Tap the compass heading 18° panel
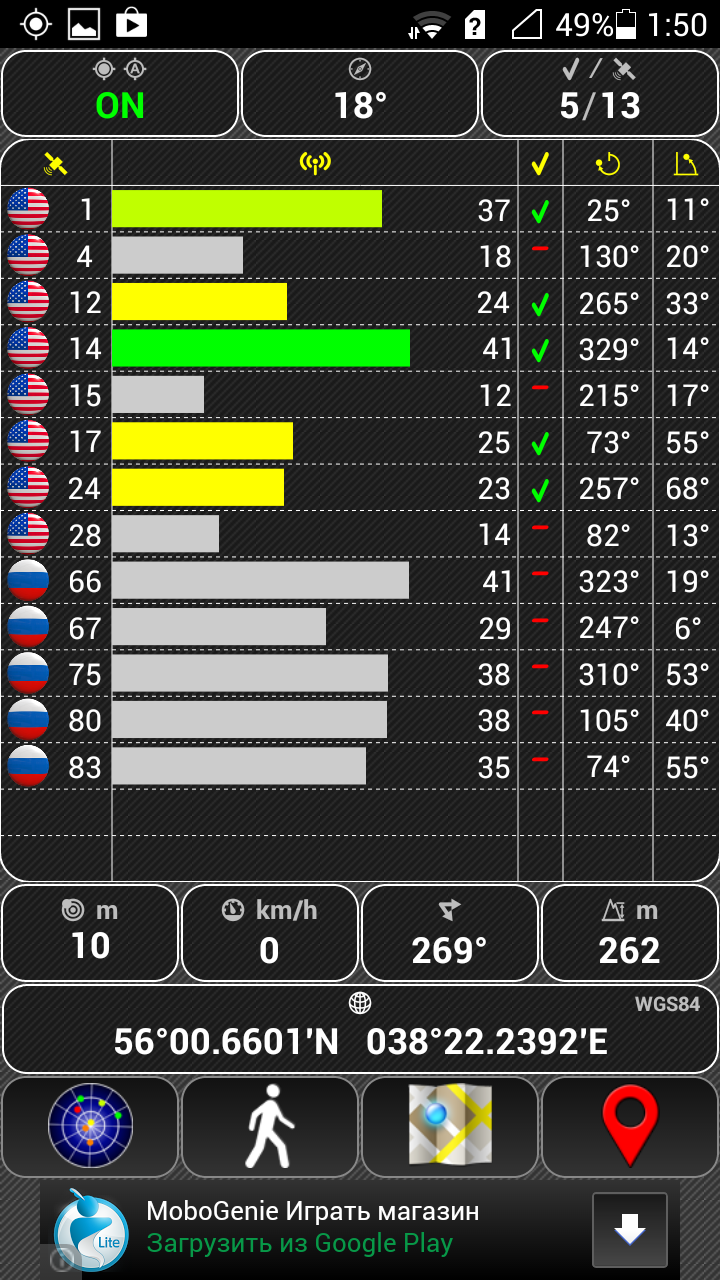 click(360, 93)
